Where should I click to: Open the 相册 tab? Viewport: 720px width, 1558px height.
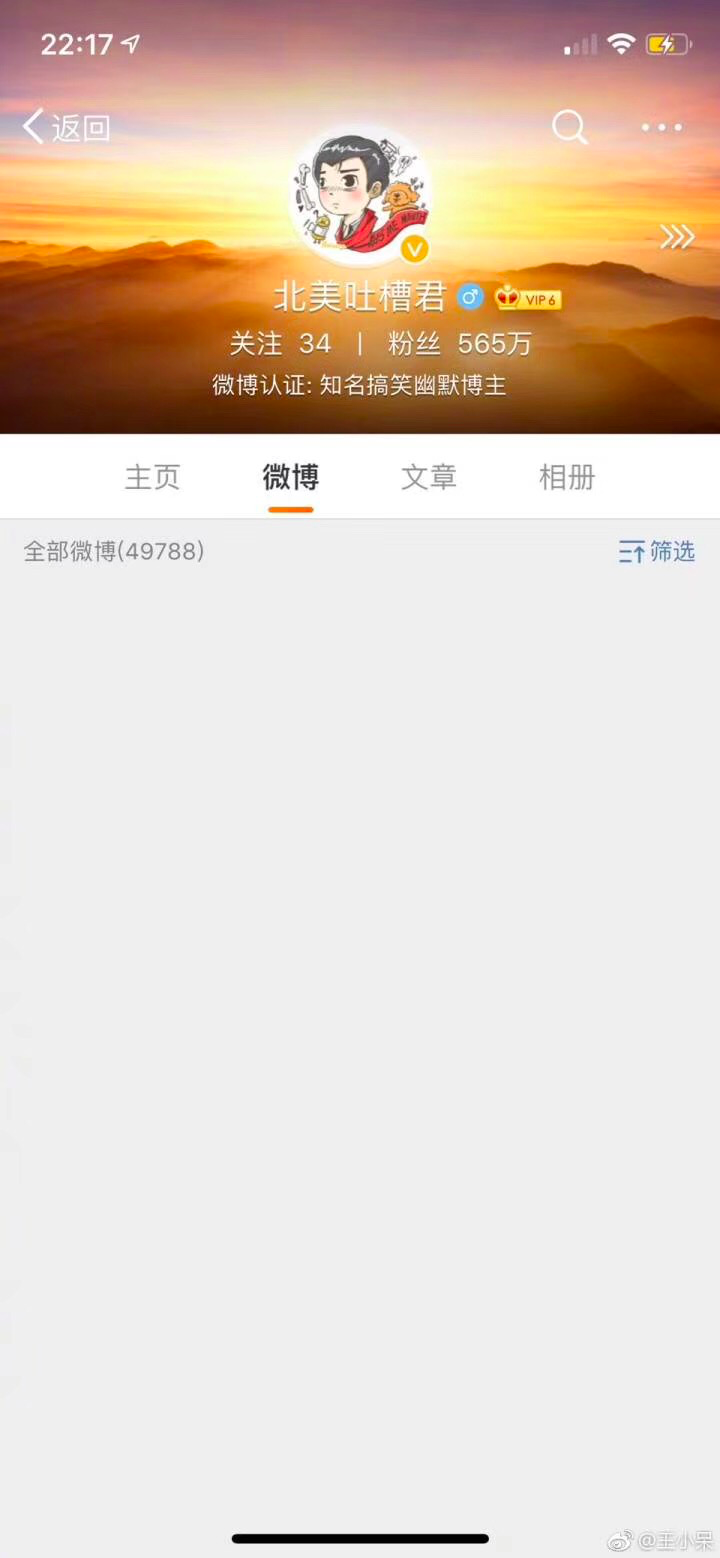[566, 477]
